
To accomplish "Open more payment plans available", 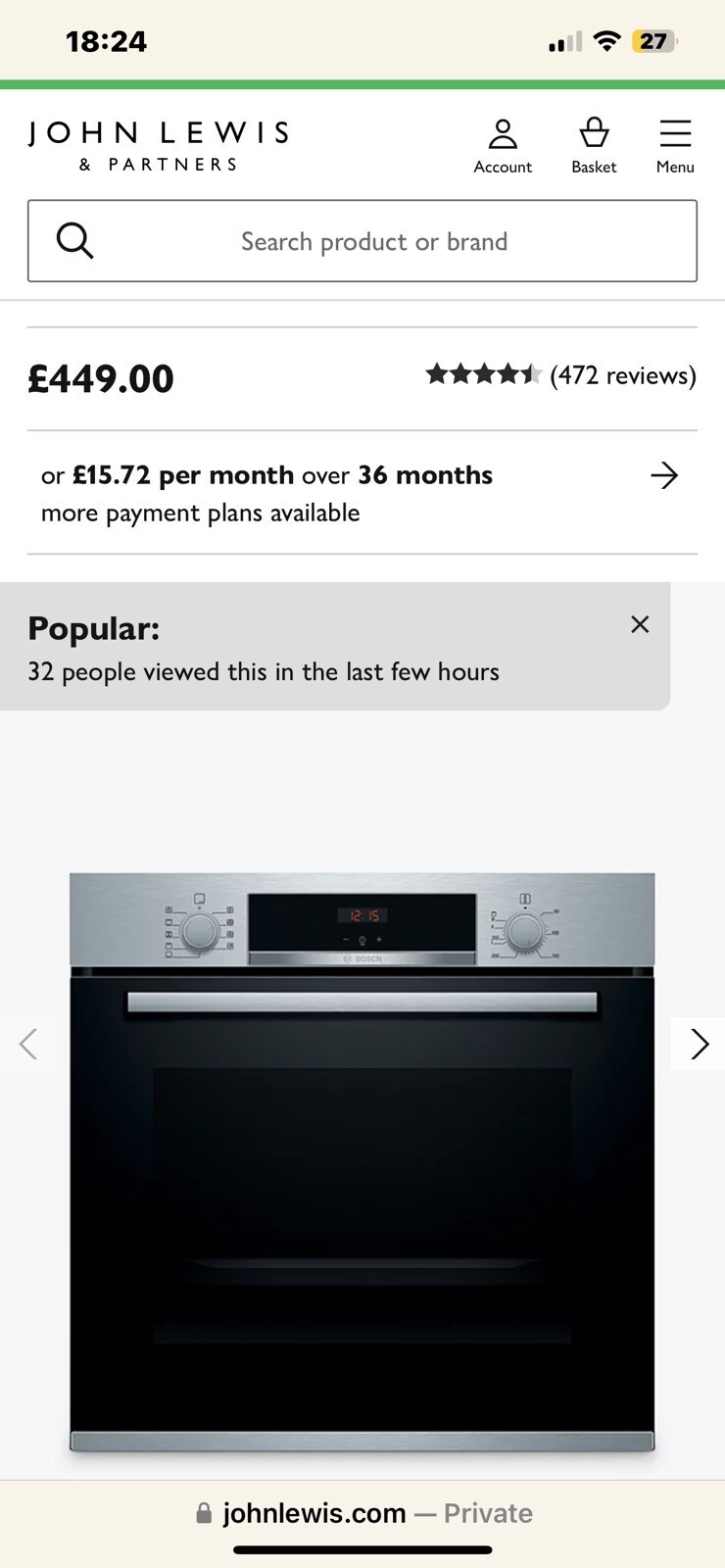I will pos(200,512).
